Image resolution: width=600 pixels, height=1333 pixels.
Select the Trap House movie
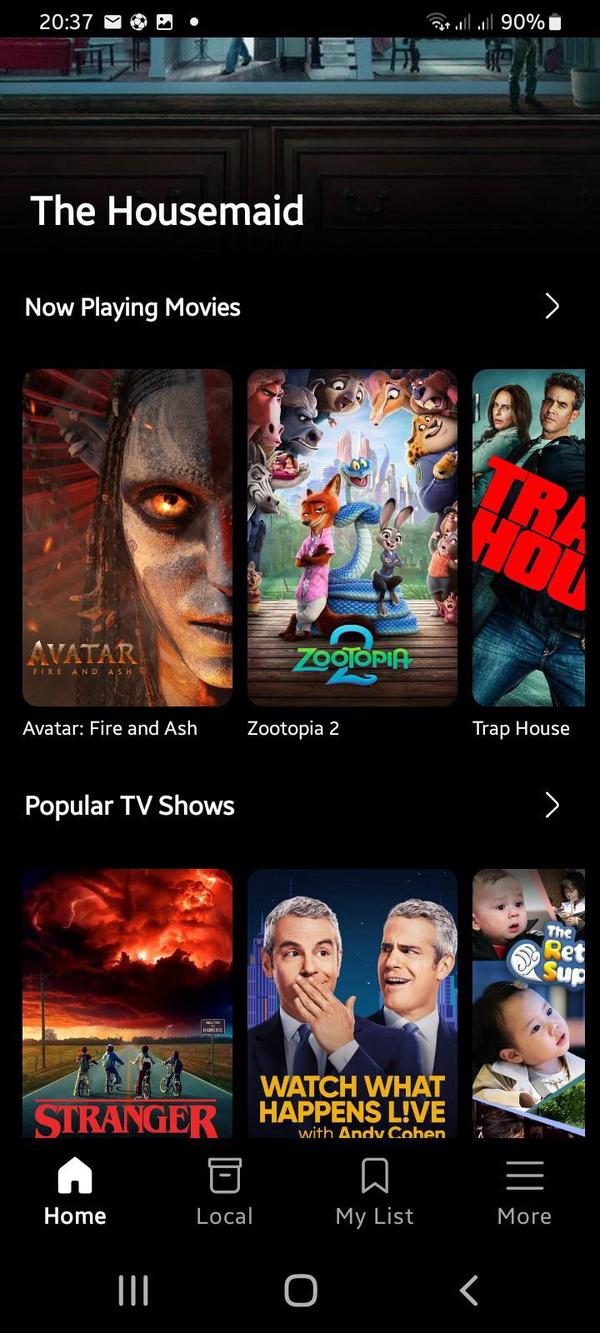529,538
